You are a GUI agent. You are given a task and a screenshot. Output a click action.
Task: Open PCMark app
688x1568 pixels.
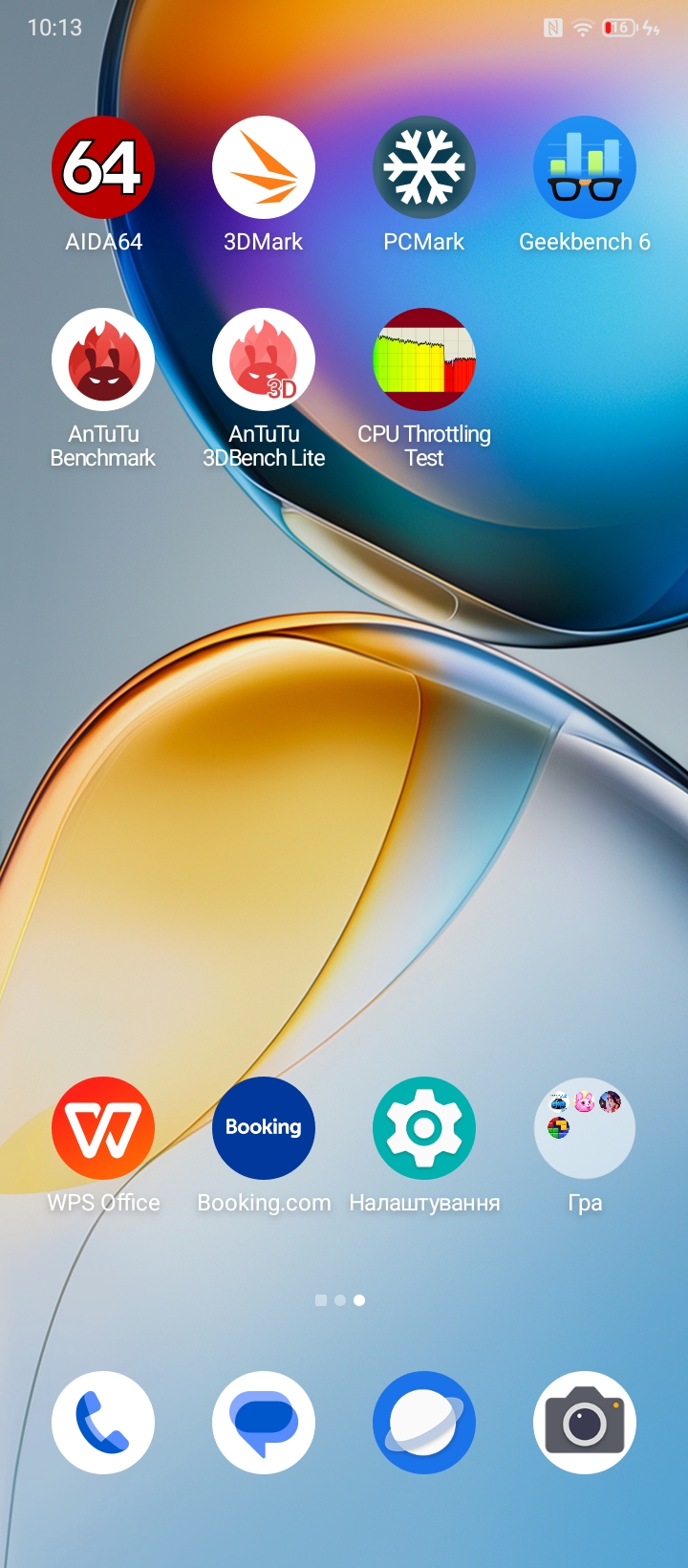coord(424,168)
